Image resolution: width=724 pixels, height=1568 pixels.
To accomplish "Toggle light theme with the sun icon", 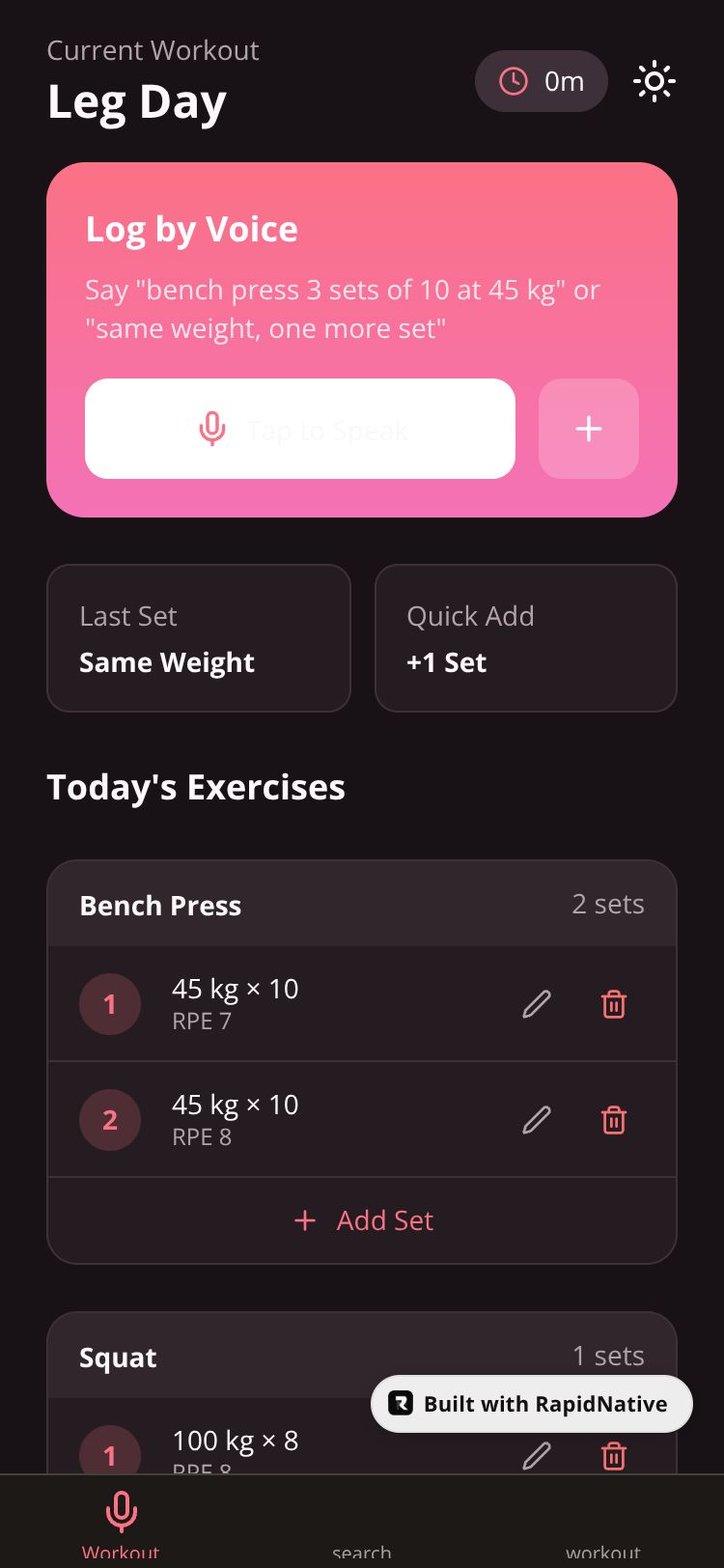I will (654, 82).
